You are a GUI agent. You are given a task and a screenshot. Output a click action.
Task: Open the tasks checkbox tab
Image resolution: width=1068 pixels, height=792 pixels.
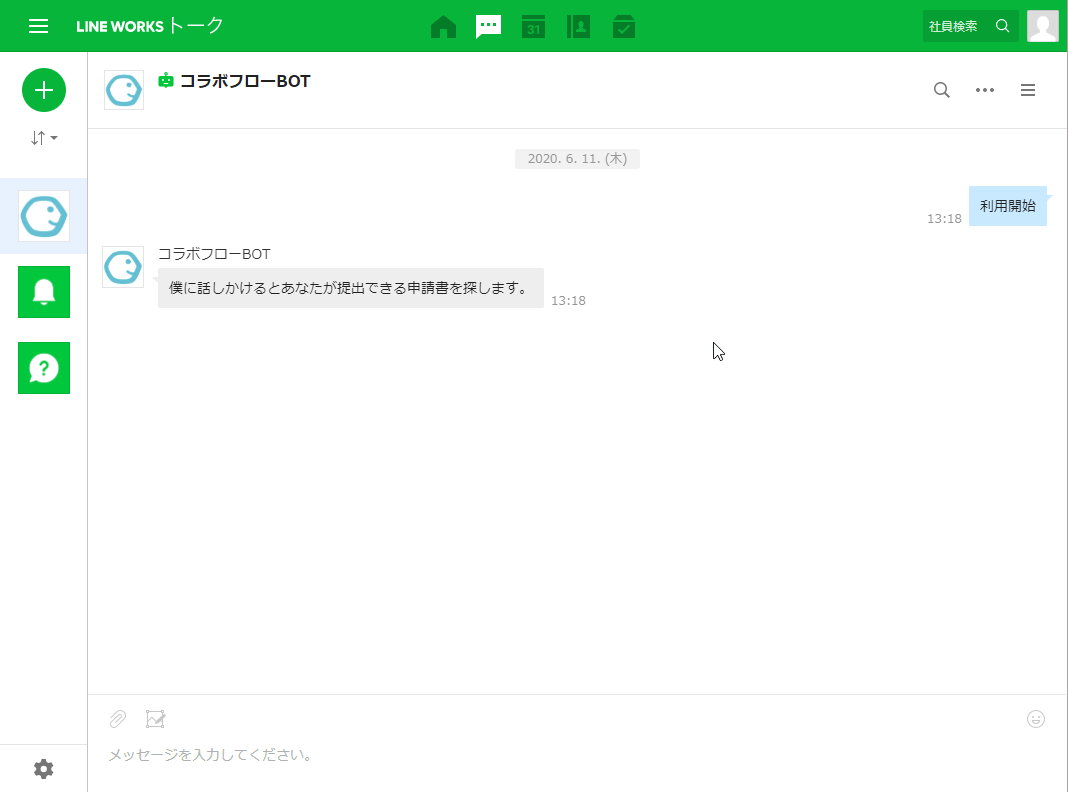624,26
